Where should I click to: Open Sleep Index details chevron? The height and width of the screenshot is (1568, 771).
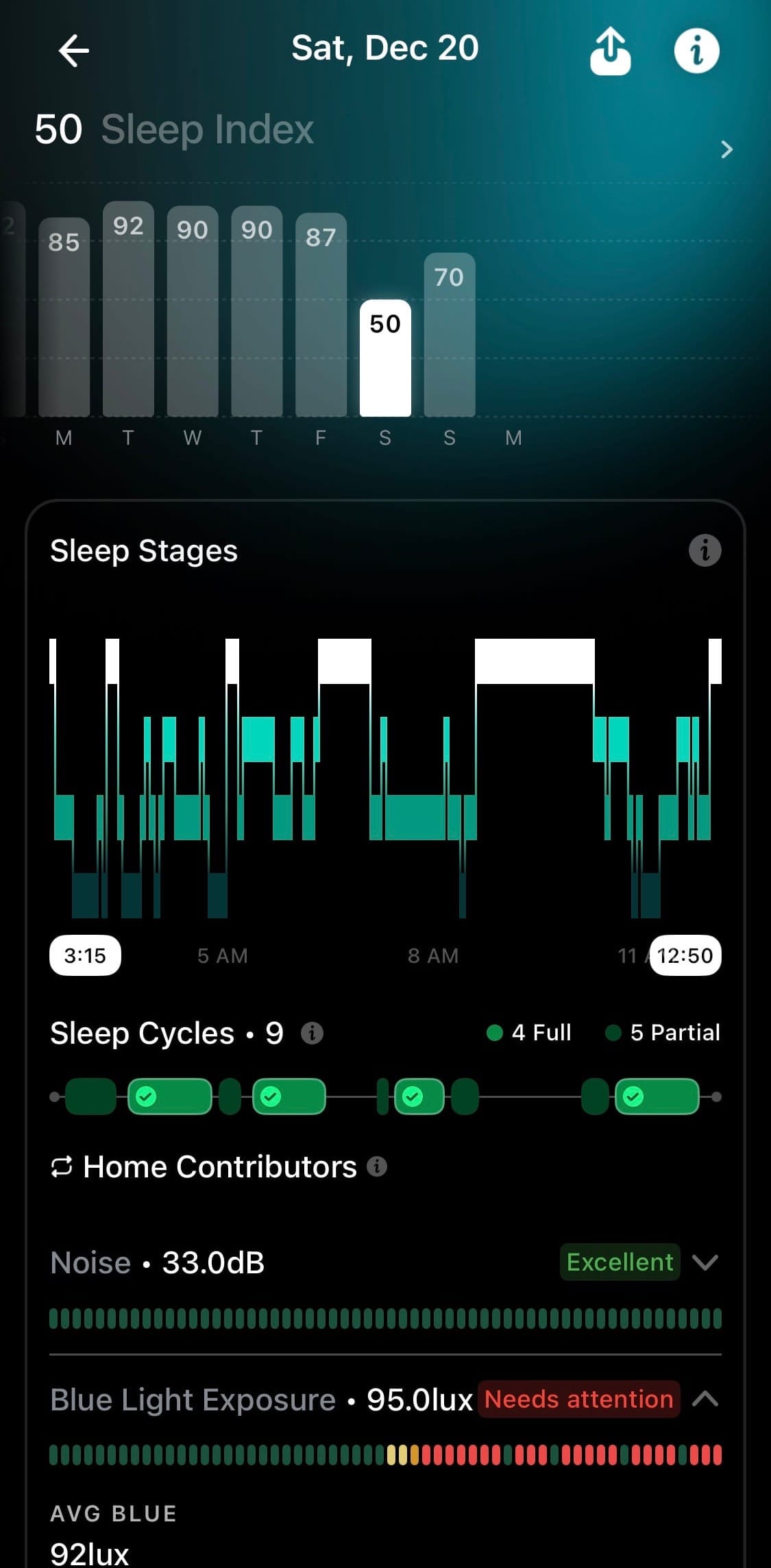click(726, 149)
